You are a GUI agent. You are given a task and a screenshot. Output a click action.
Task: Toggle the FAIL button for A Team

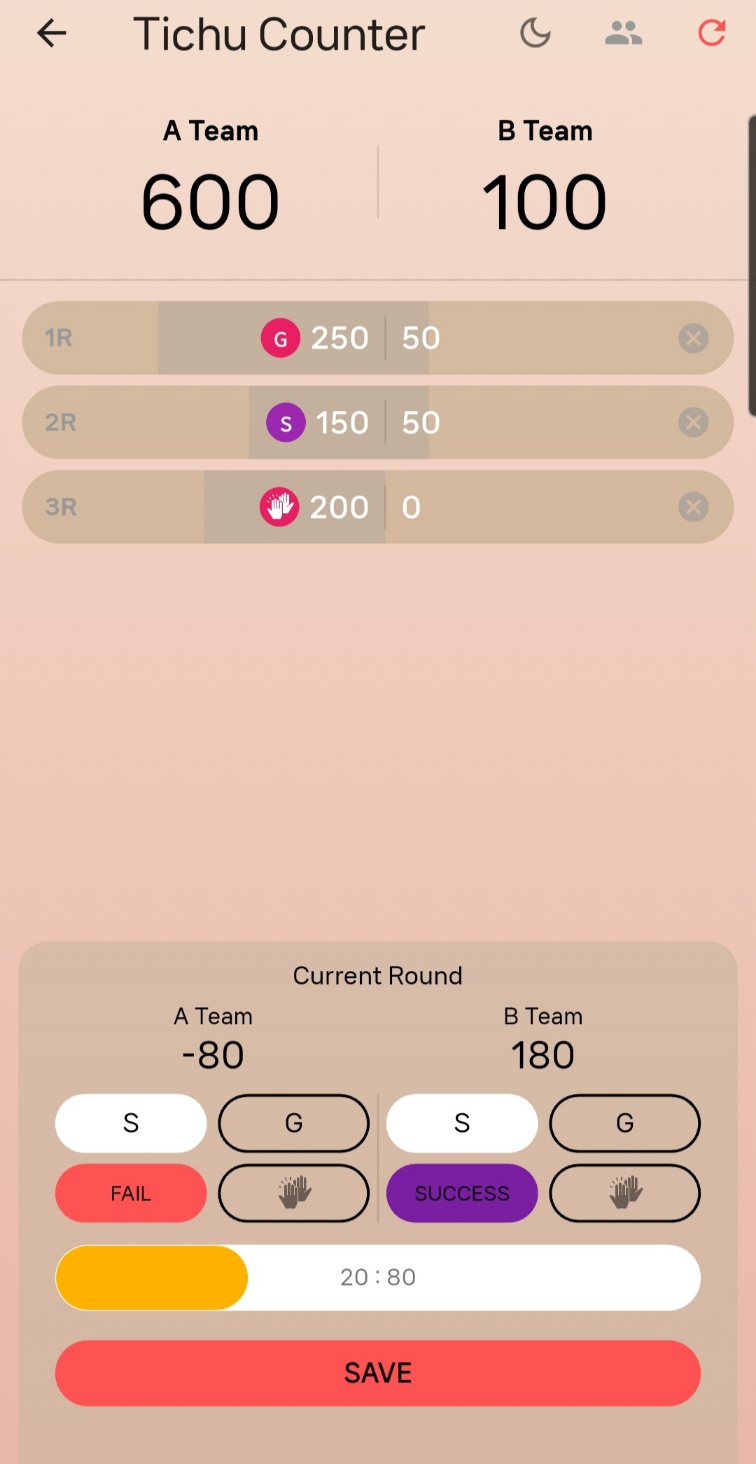click(131, 1193)
